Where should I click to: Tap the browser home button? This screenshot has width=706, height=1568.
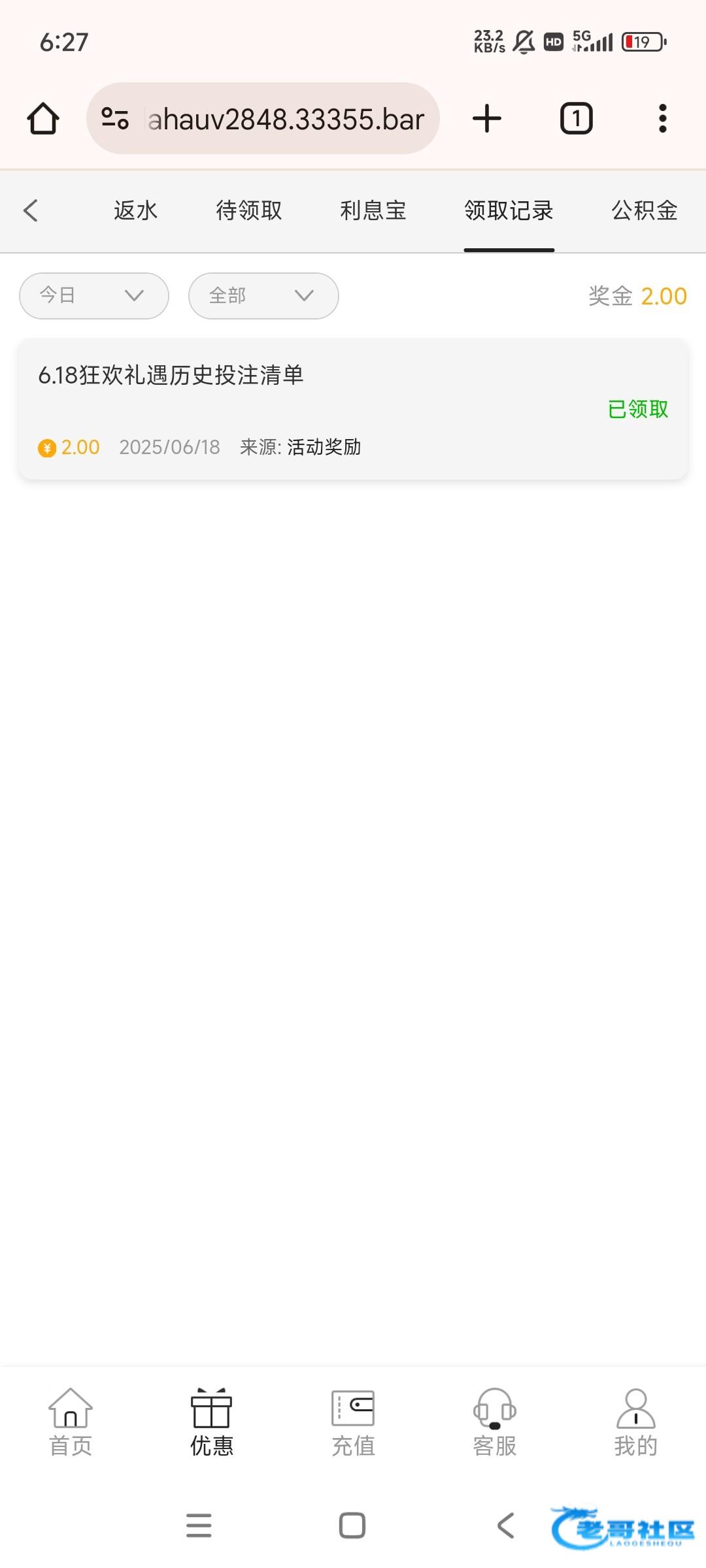coord(43,118)
